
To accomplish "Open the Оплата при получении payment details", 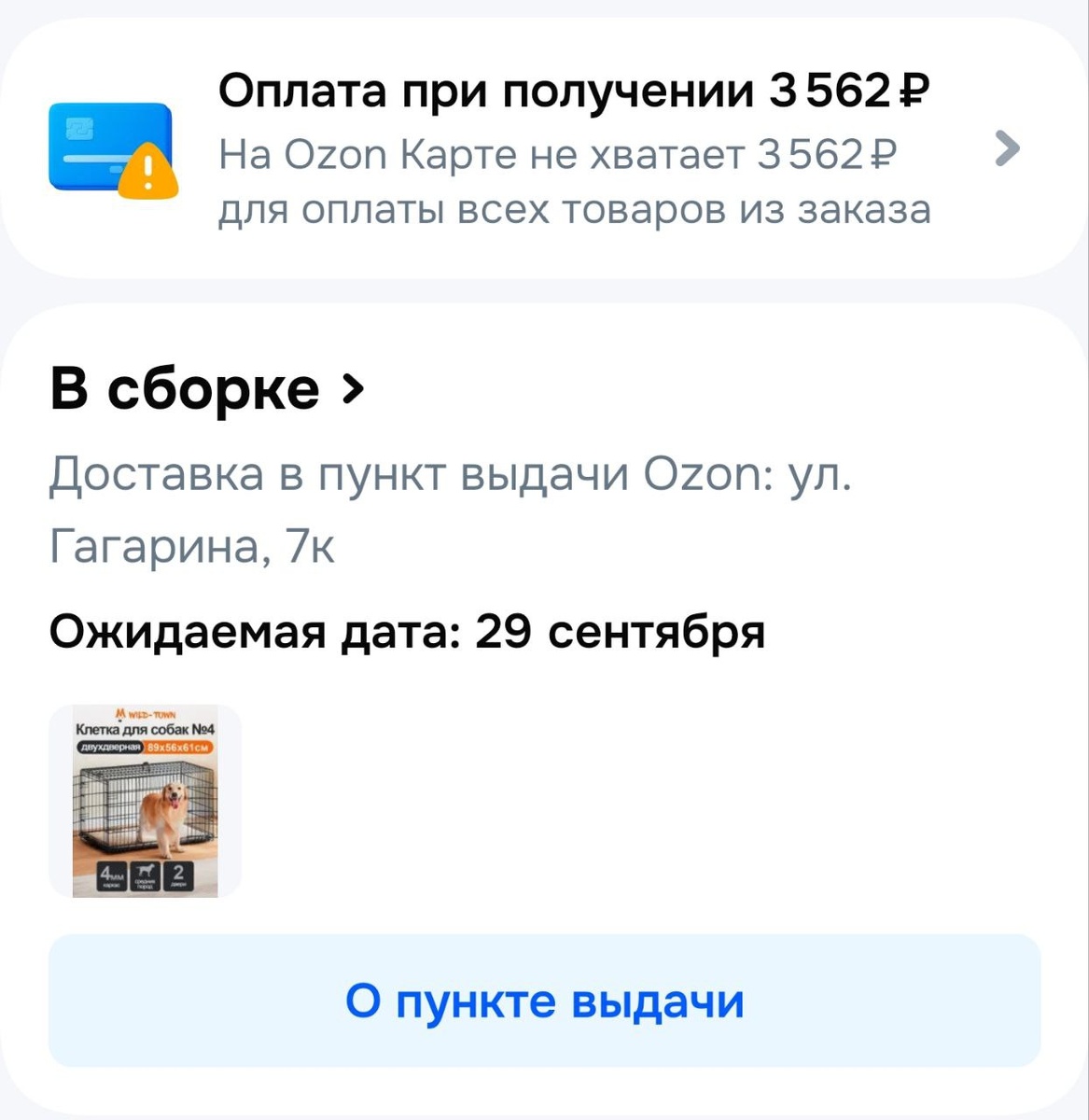I will tap(1007, 148).
